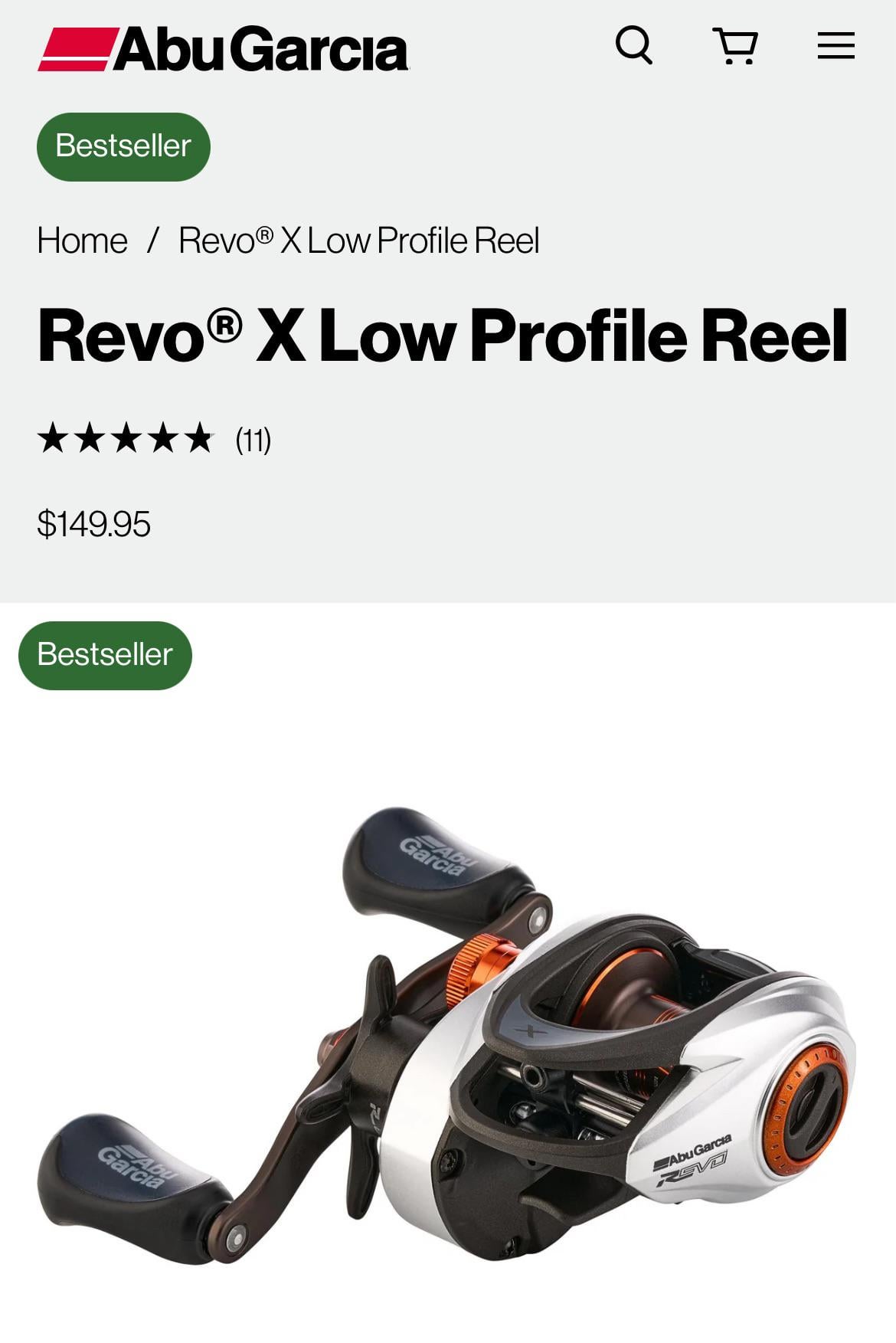The width and height of the screenshot is (896, 1343).
Task: Open the shopping cart
Action: click(735, 47)
